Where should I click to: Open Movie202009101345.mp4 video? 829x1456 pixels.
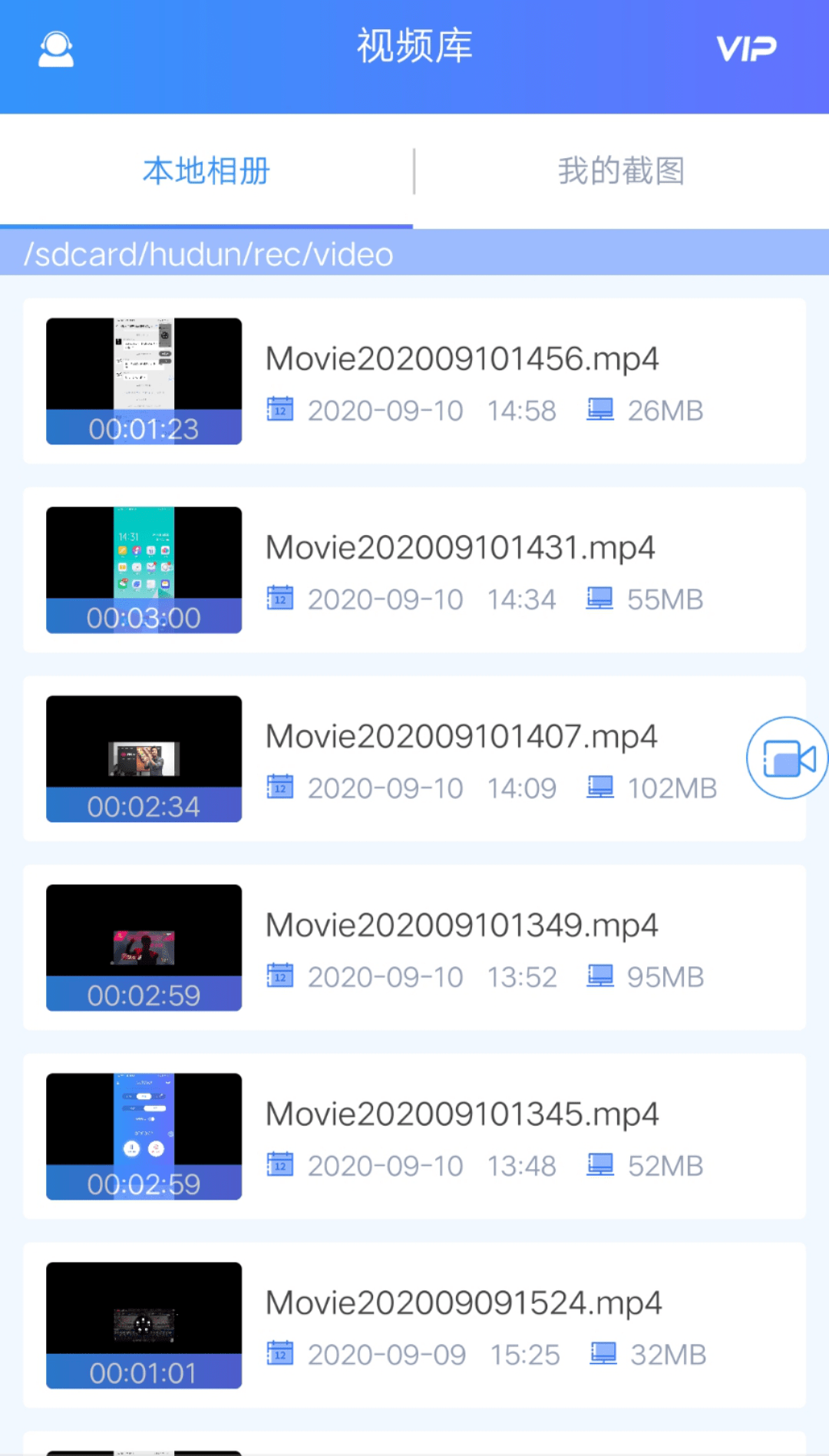[414, 1136]
